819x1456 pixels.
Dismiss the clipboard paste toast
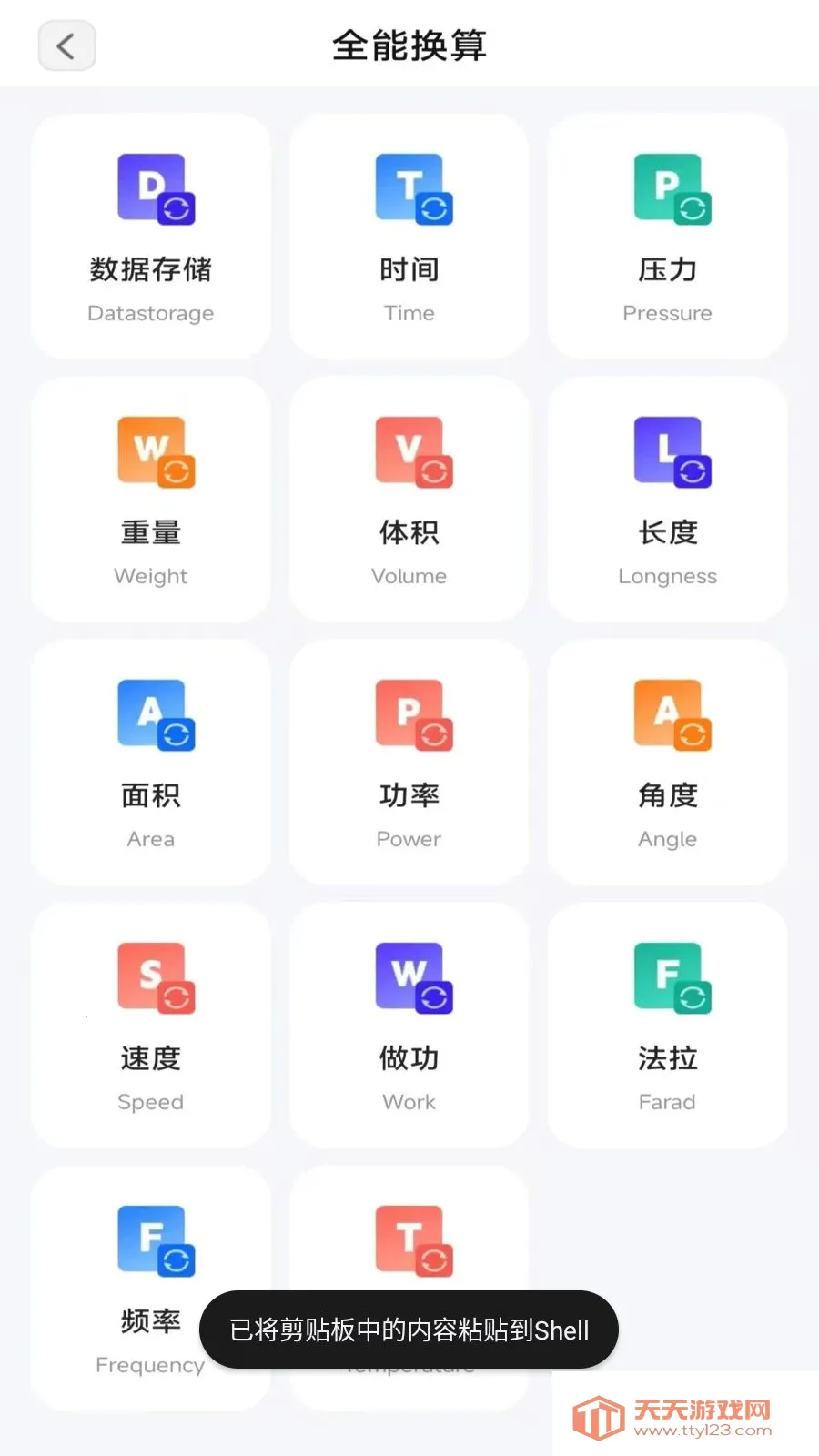(409, 1330)
